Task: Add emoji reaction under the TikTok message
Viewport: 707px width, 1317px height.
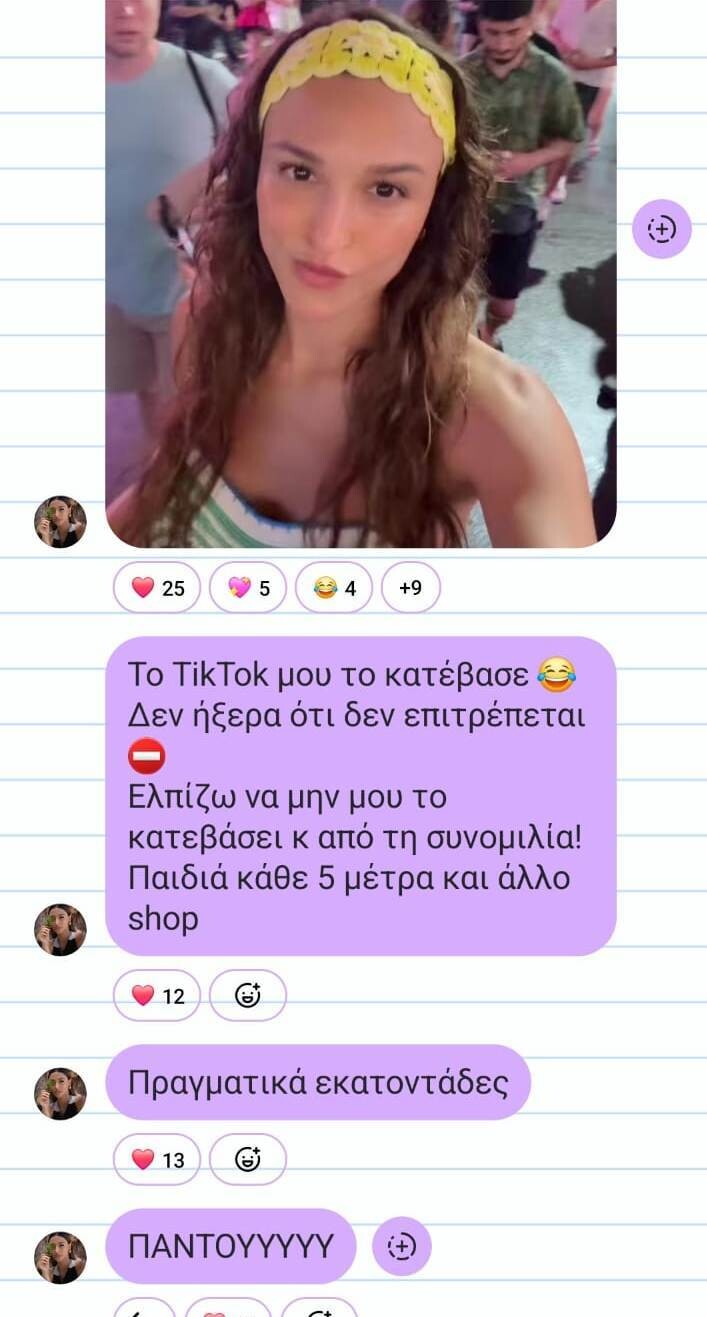Action: [x=248, y=995]
